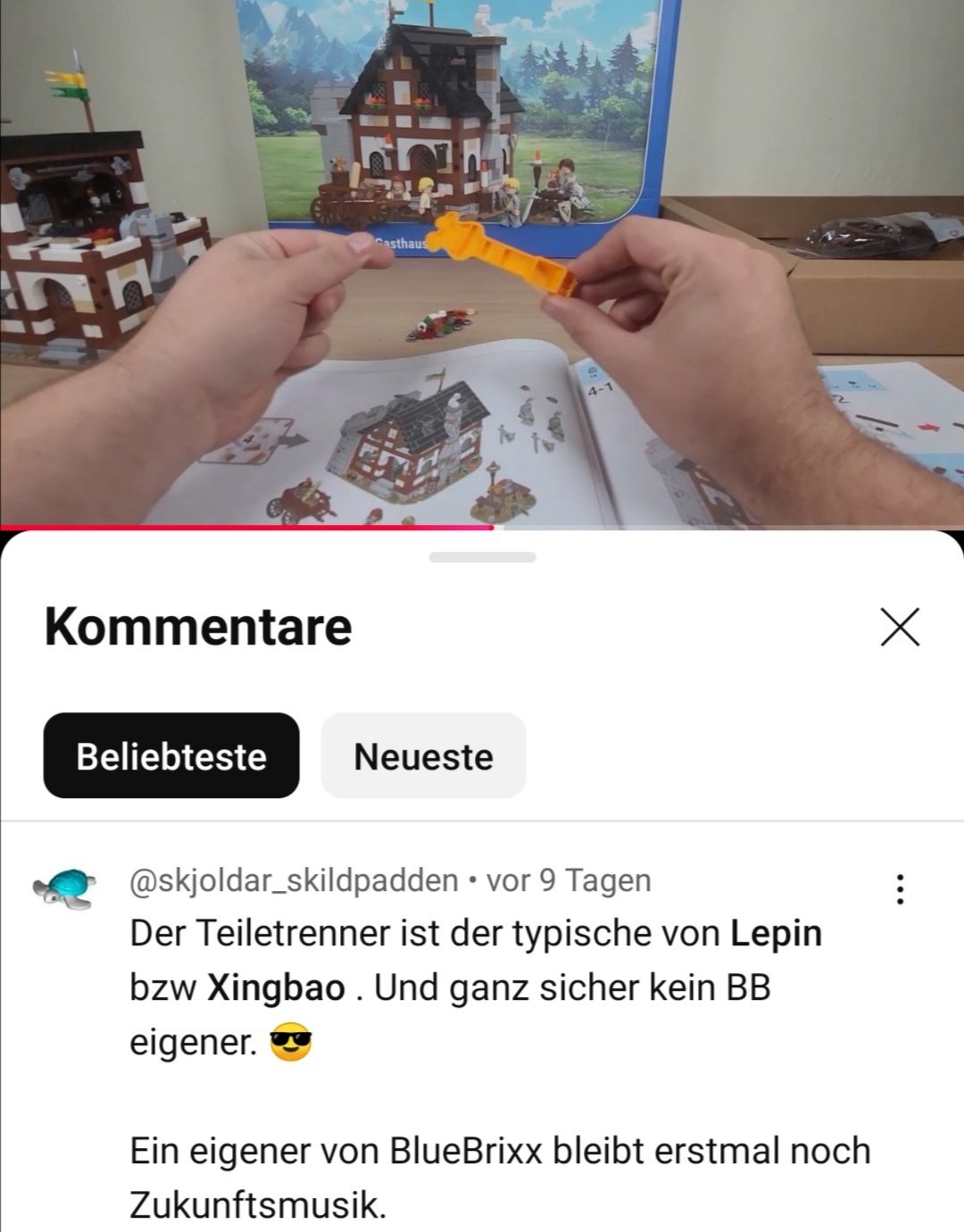Viewport: 964px width, 1232px height.
Task: Close the Kommentare panel
Action: point(899,627)
